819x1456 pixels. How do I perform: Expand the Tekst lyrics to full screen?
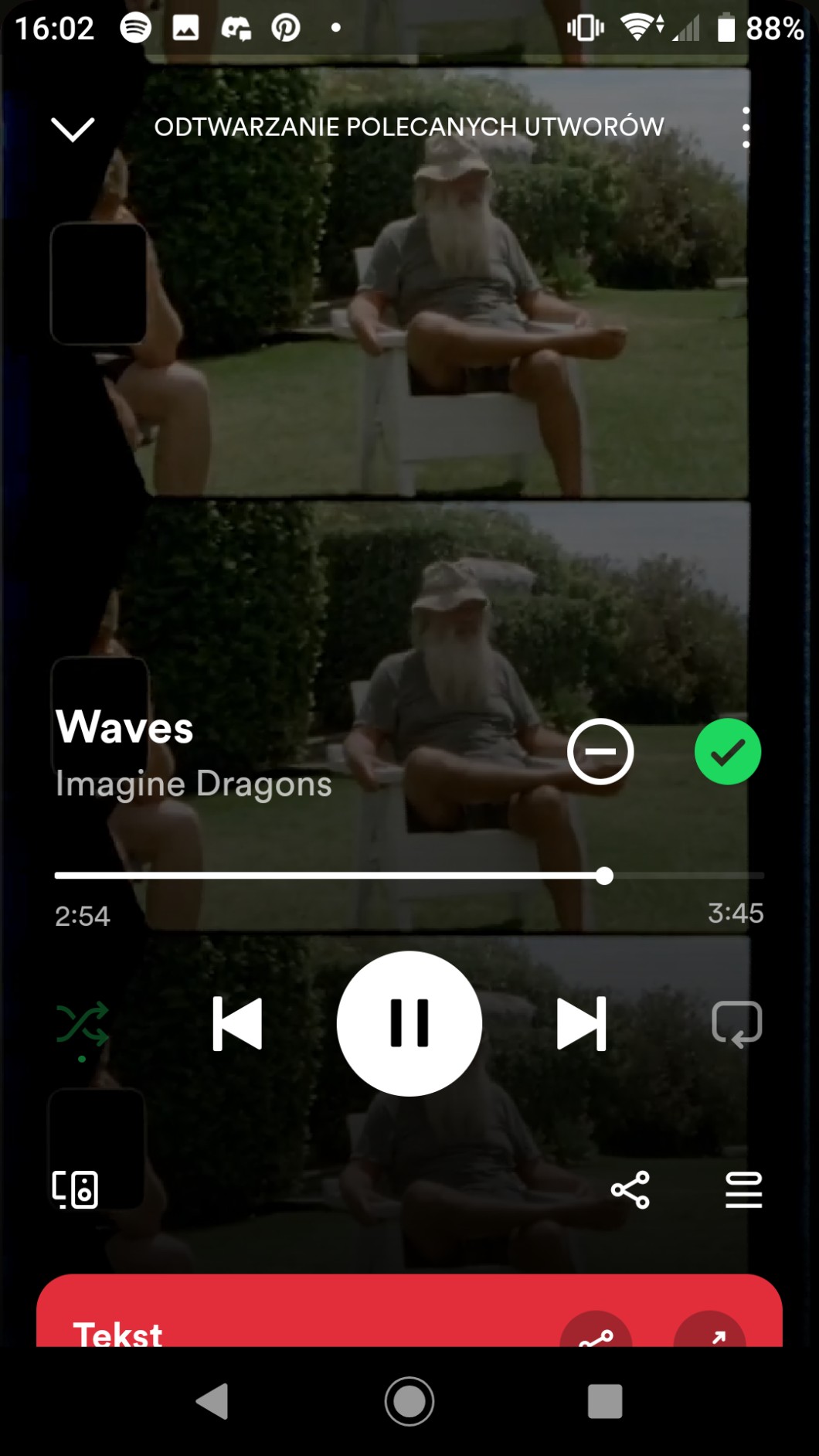(710, 1334)
